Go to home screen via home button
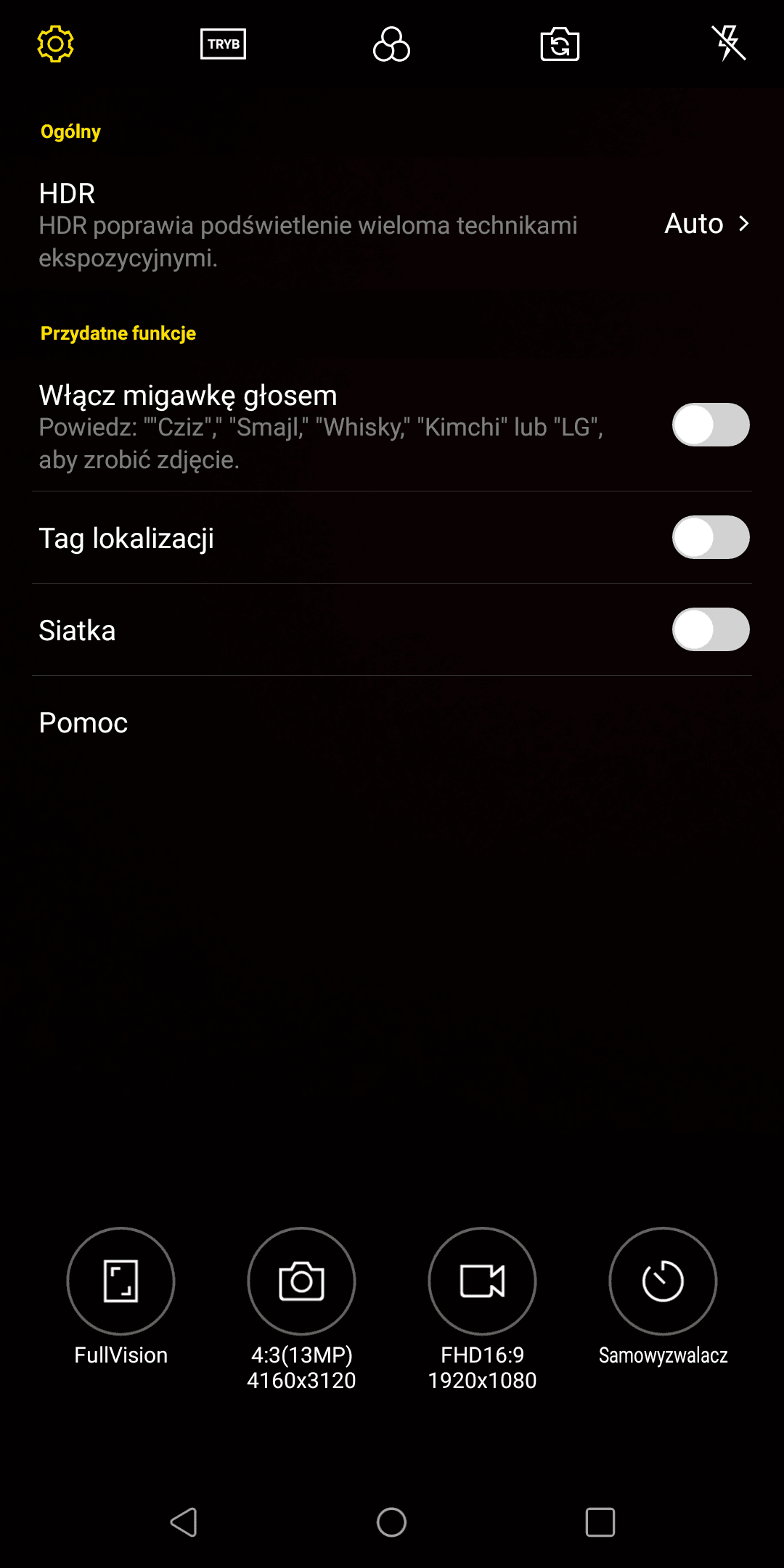 tap(392, 1522)
